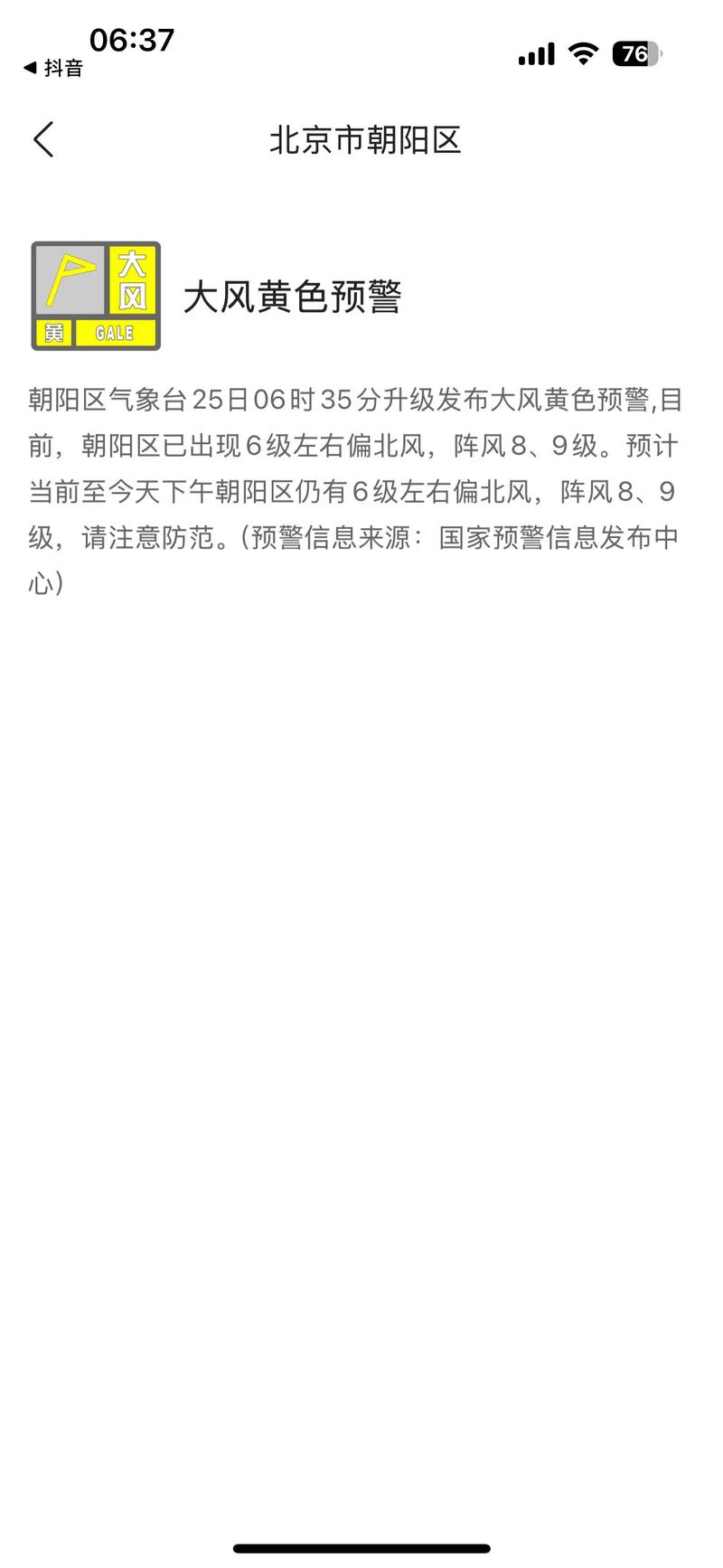The height and width of the screenshot is (1568, 723).
Task: Click the 黄 severity tag on warning icon
Action: 52,332
